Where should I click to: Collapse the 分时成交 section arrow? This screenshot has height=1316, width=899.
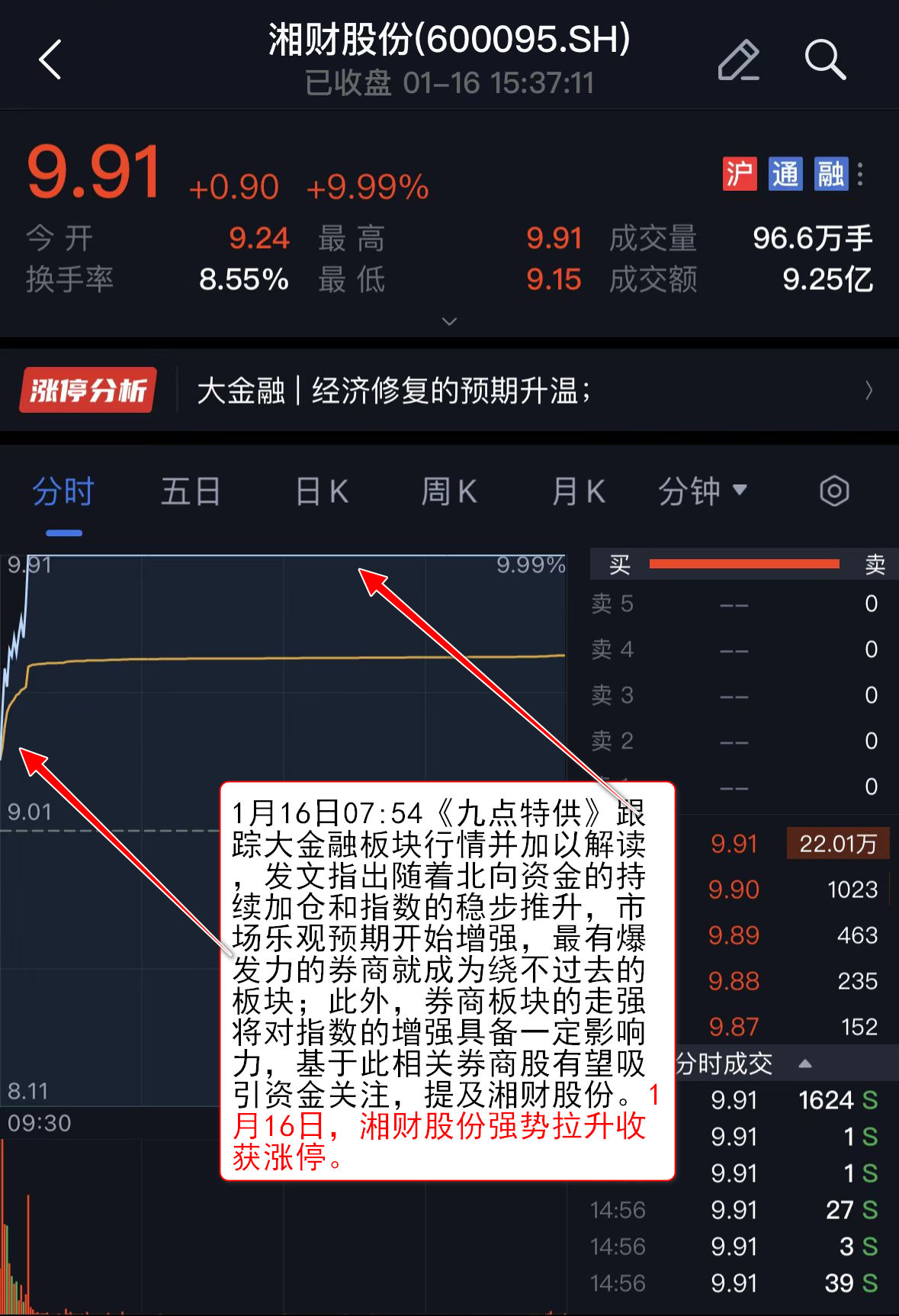804,1063
